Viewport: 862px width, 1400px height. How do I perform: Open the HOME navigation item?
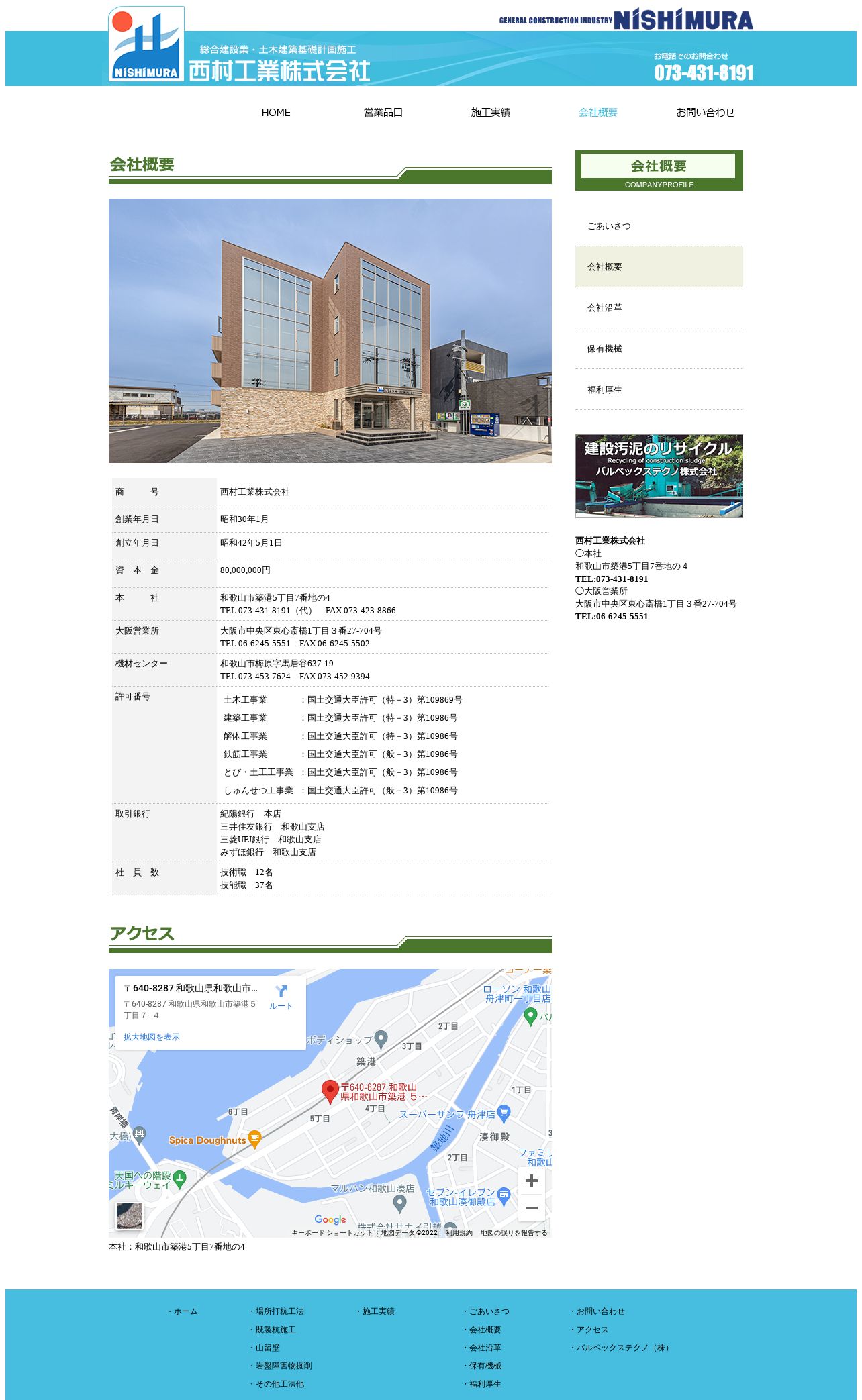276,113
